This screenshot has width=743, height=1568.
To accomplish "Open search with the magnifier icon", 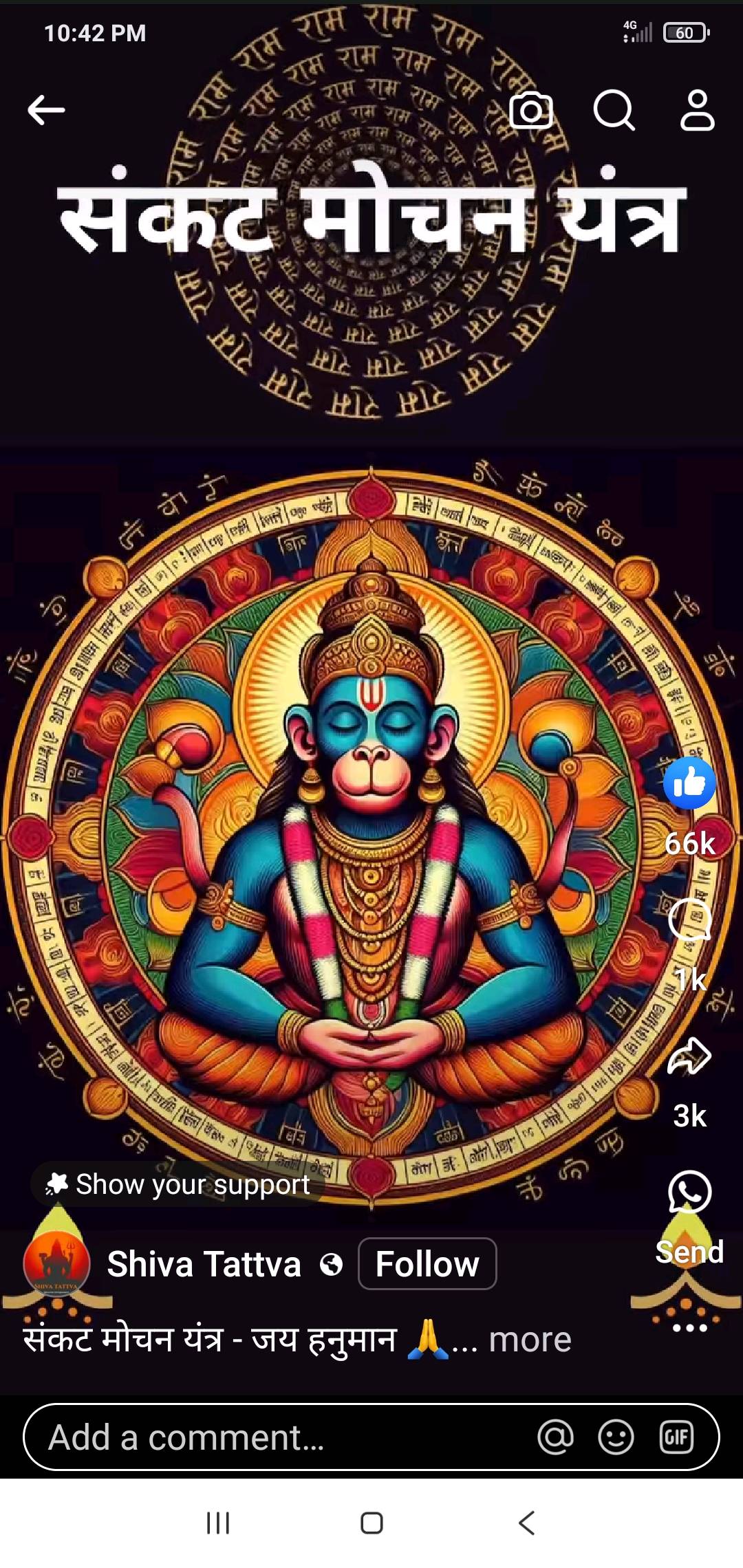I will click(614, 110).
